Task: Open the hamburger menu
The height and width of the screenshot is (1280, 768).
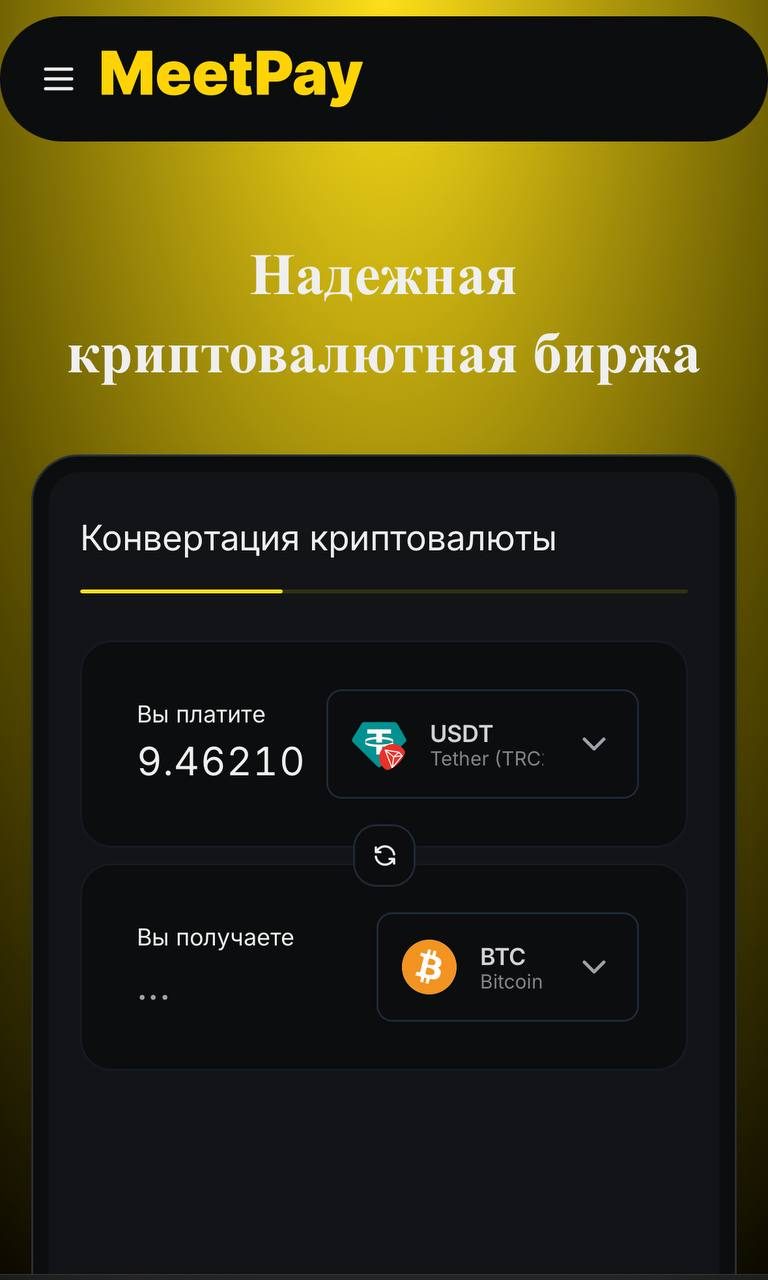Action: (x=59, y=79)
